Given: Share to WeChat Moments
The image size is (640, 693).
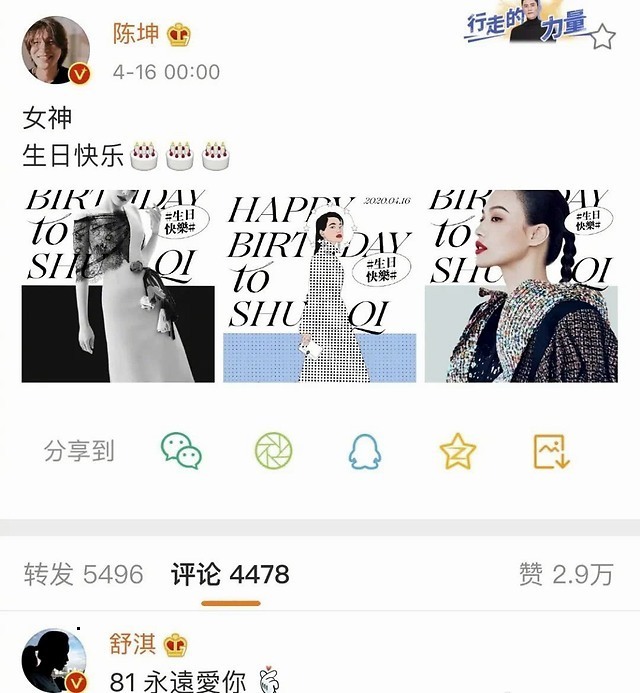Looking at the screenshot, I should [273, 452].
